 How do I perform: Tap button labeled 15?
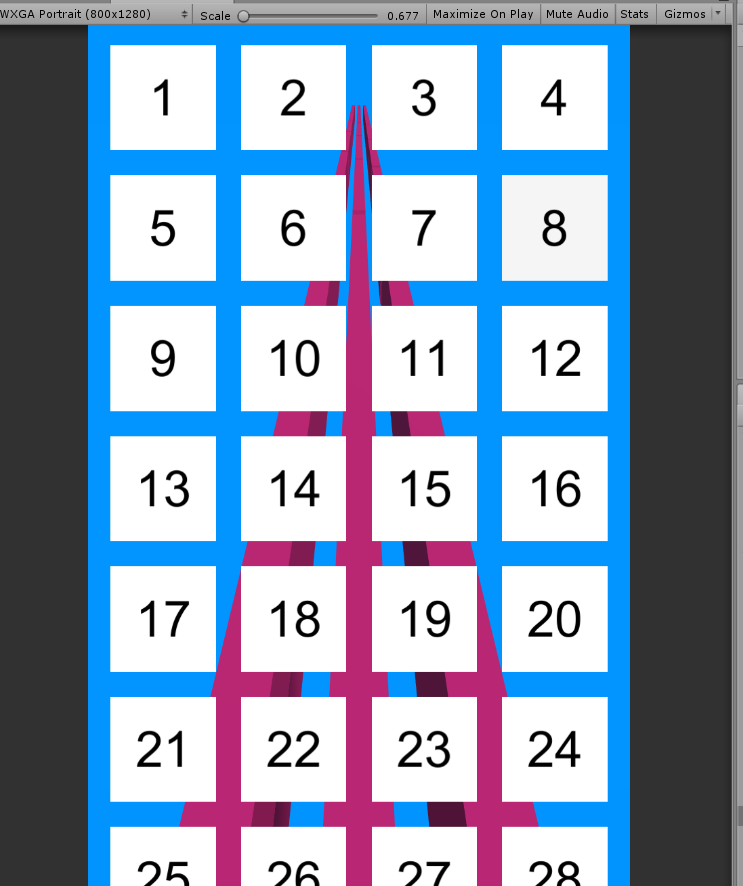click(x=424, y=489)
